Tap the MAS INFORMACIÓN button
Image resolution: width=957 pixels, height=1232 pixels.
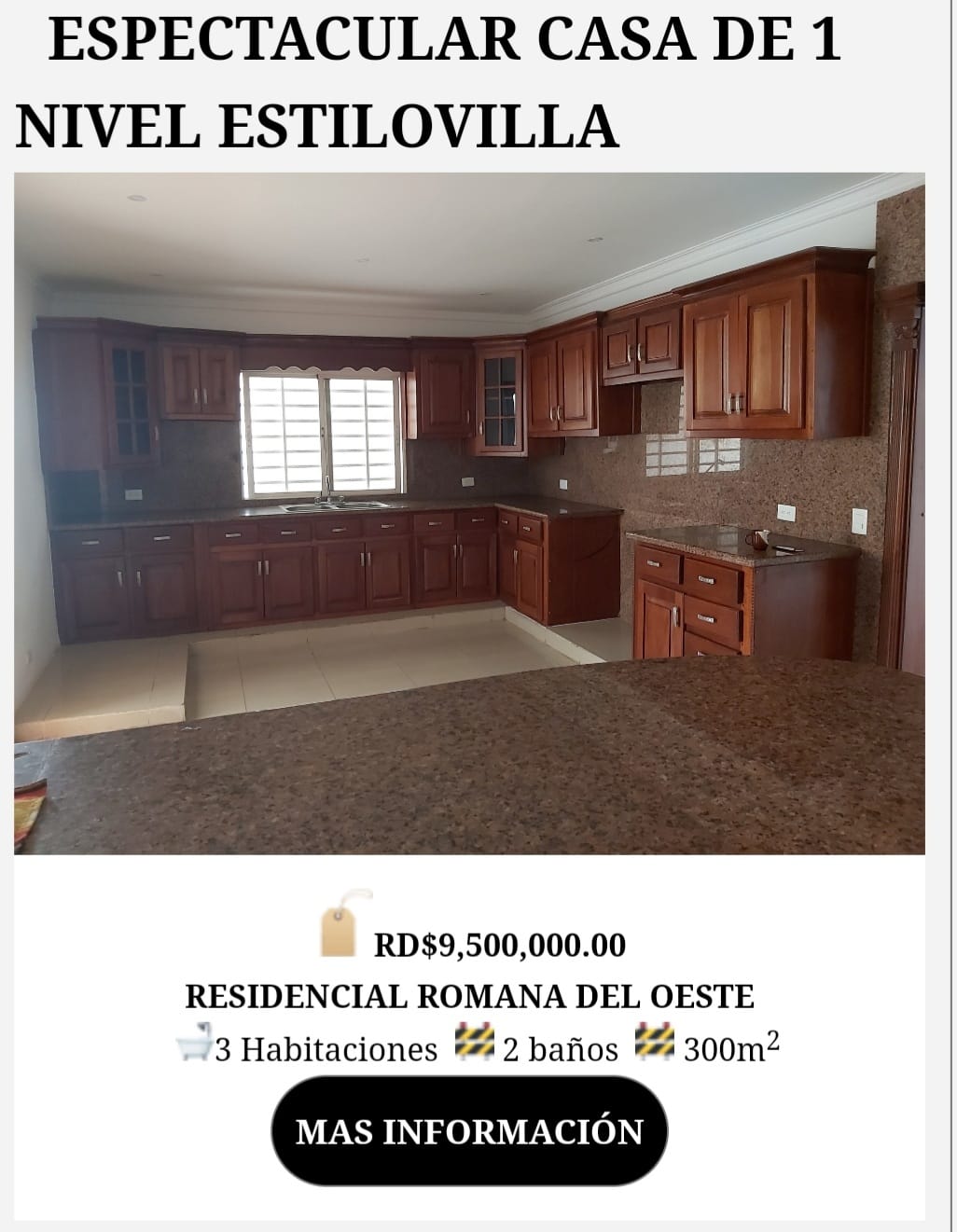pos(469,1130)
